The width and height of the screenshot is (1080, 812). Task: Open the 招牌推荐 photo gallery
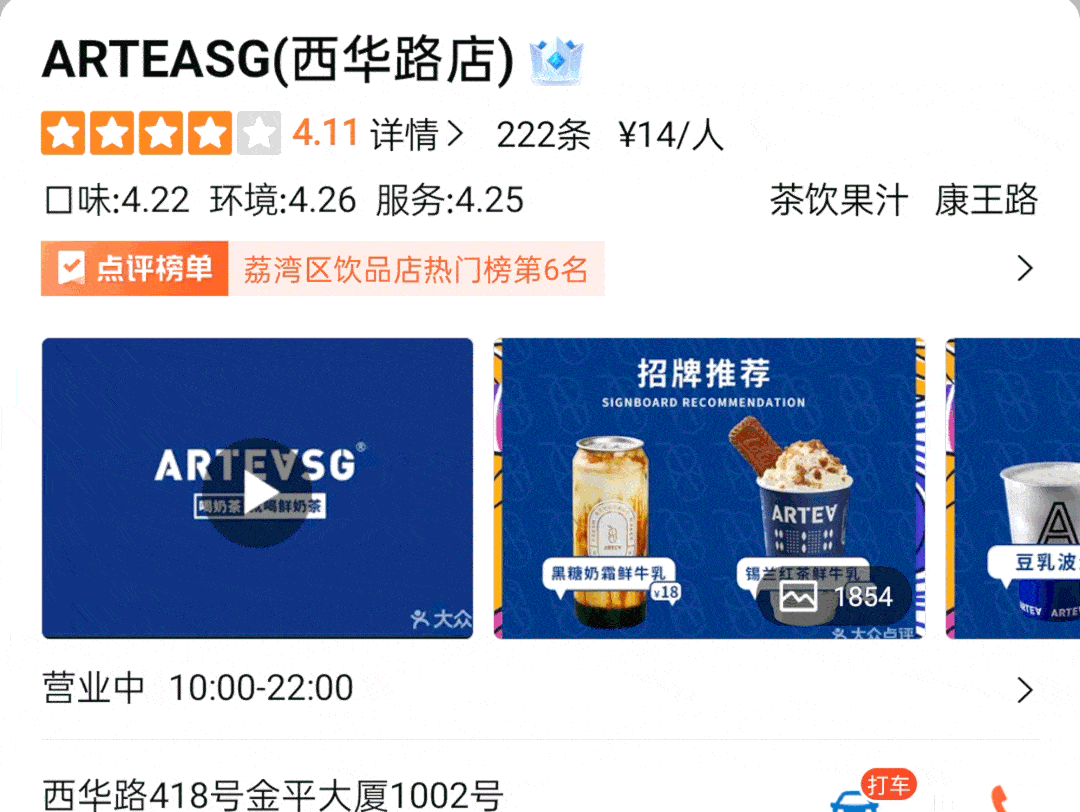(x=708, y=487)
